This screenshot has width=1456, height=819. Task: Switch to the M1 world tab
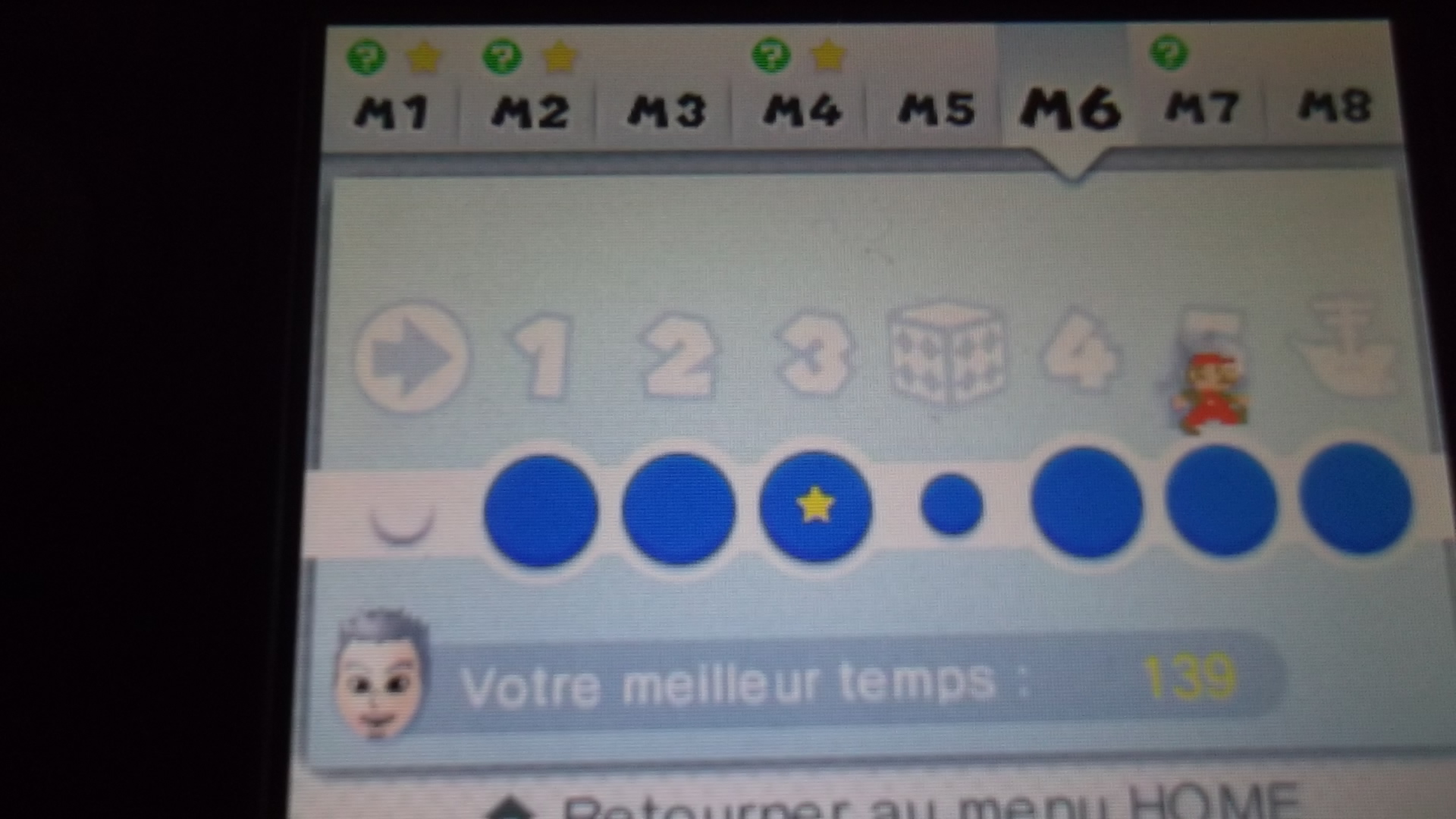click(392, 112)
